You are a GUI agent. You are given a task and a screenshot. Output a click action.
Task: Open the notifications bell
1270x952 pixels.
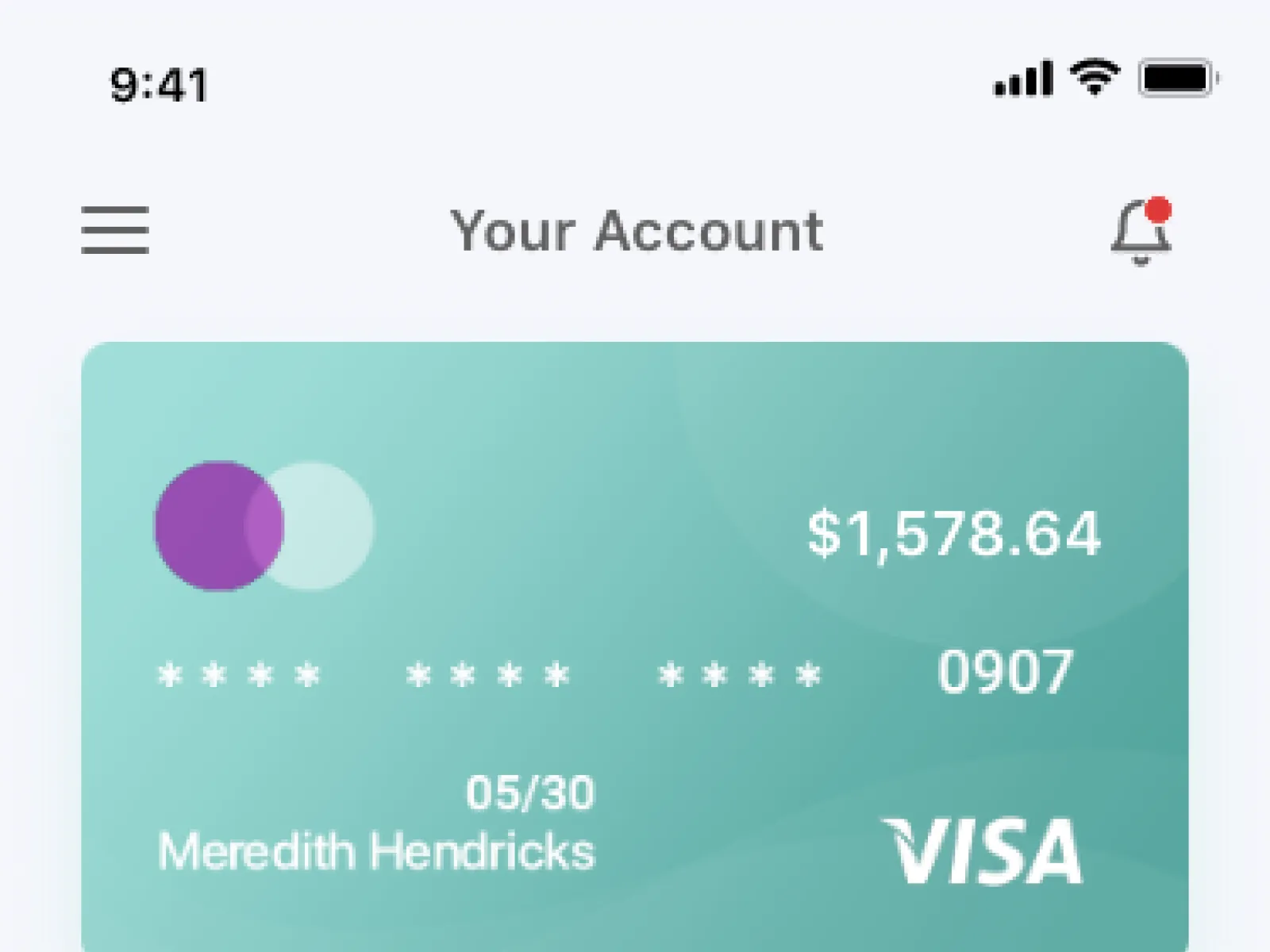(1141, 232)
